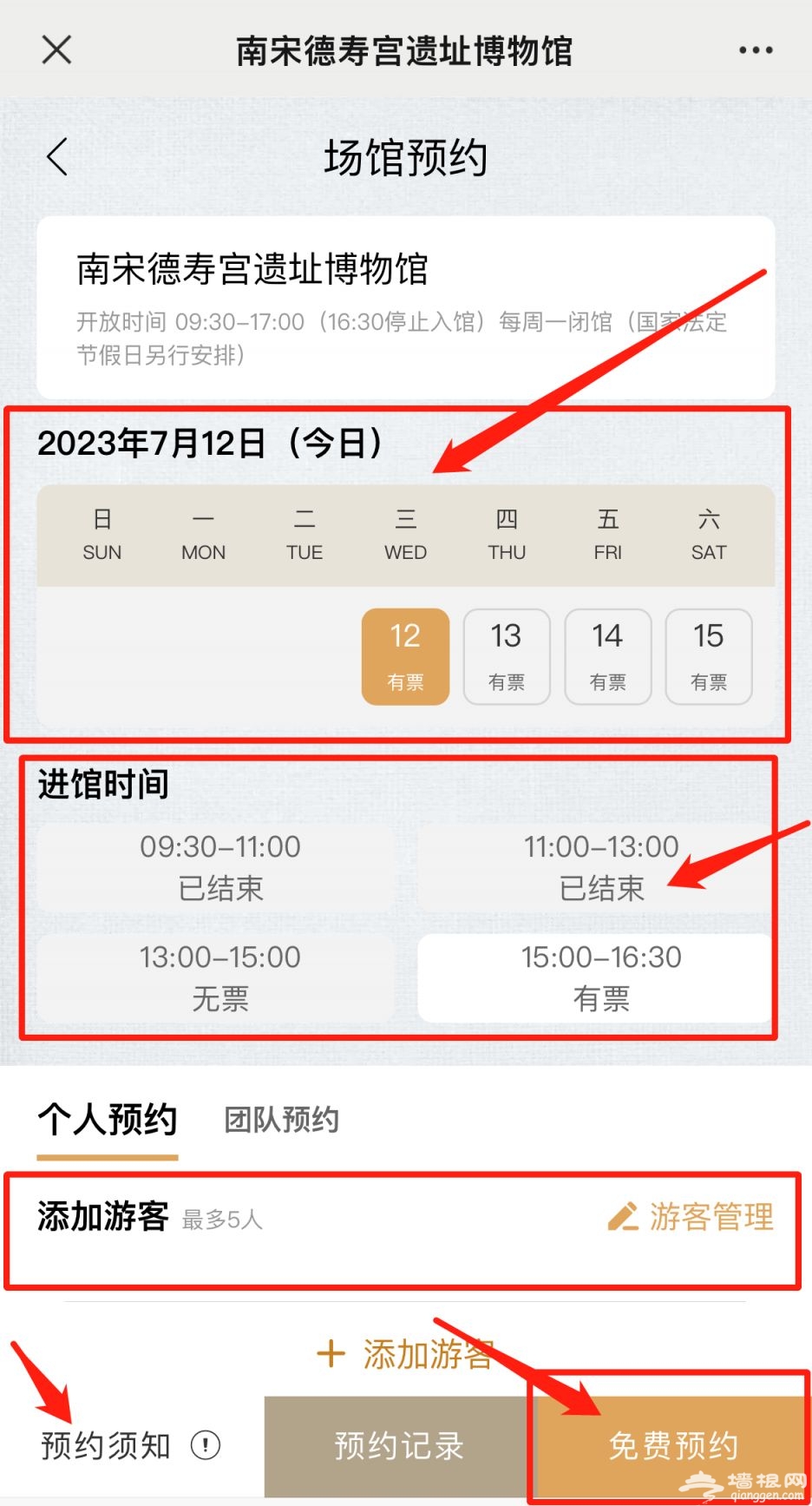The width and height of the screenshot is (812, 1506).
Task: Go back from 场馆预约 page
Action: 57,157
